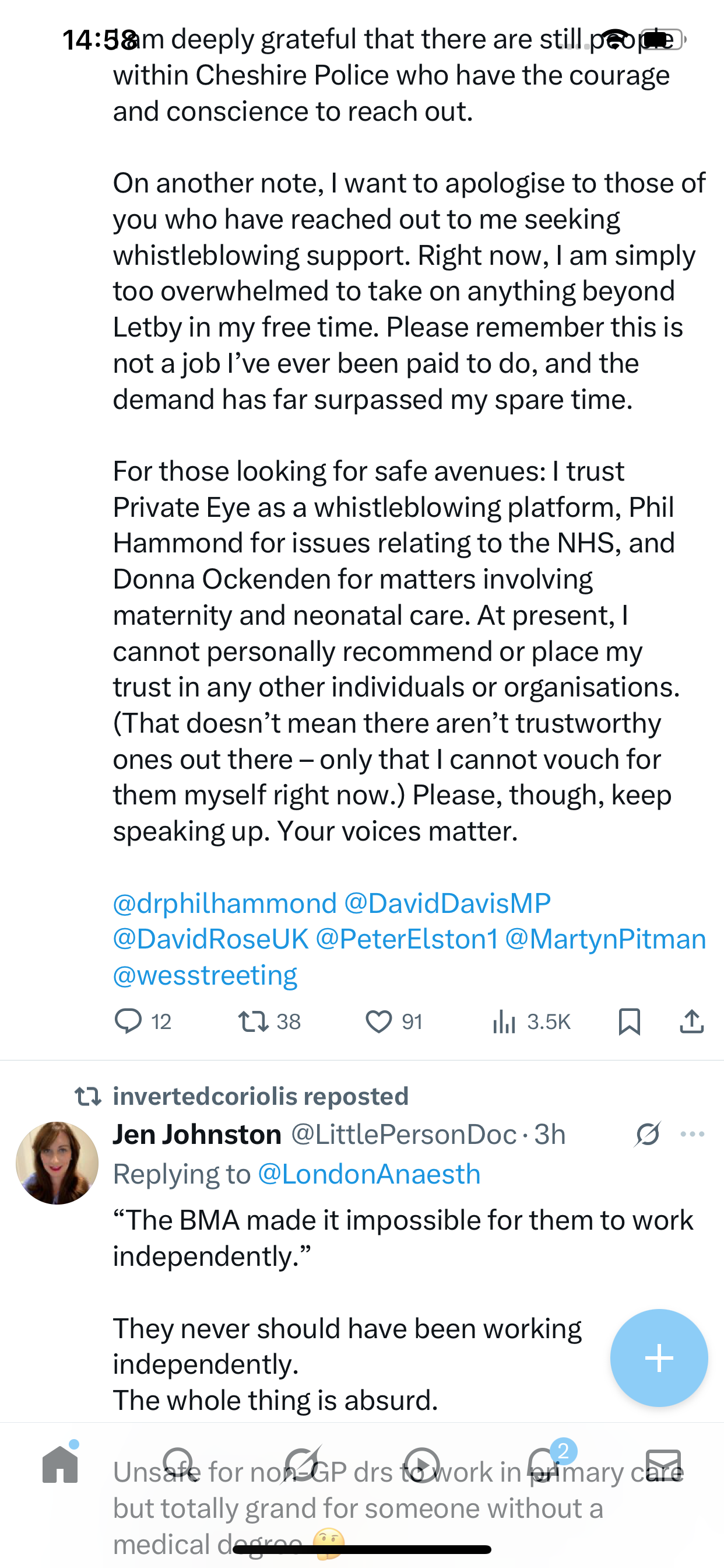Screen dimensions: 724x1568
Task: Open Jen Johnston's profile picture
Action: 57,1163
